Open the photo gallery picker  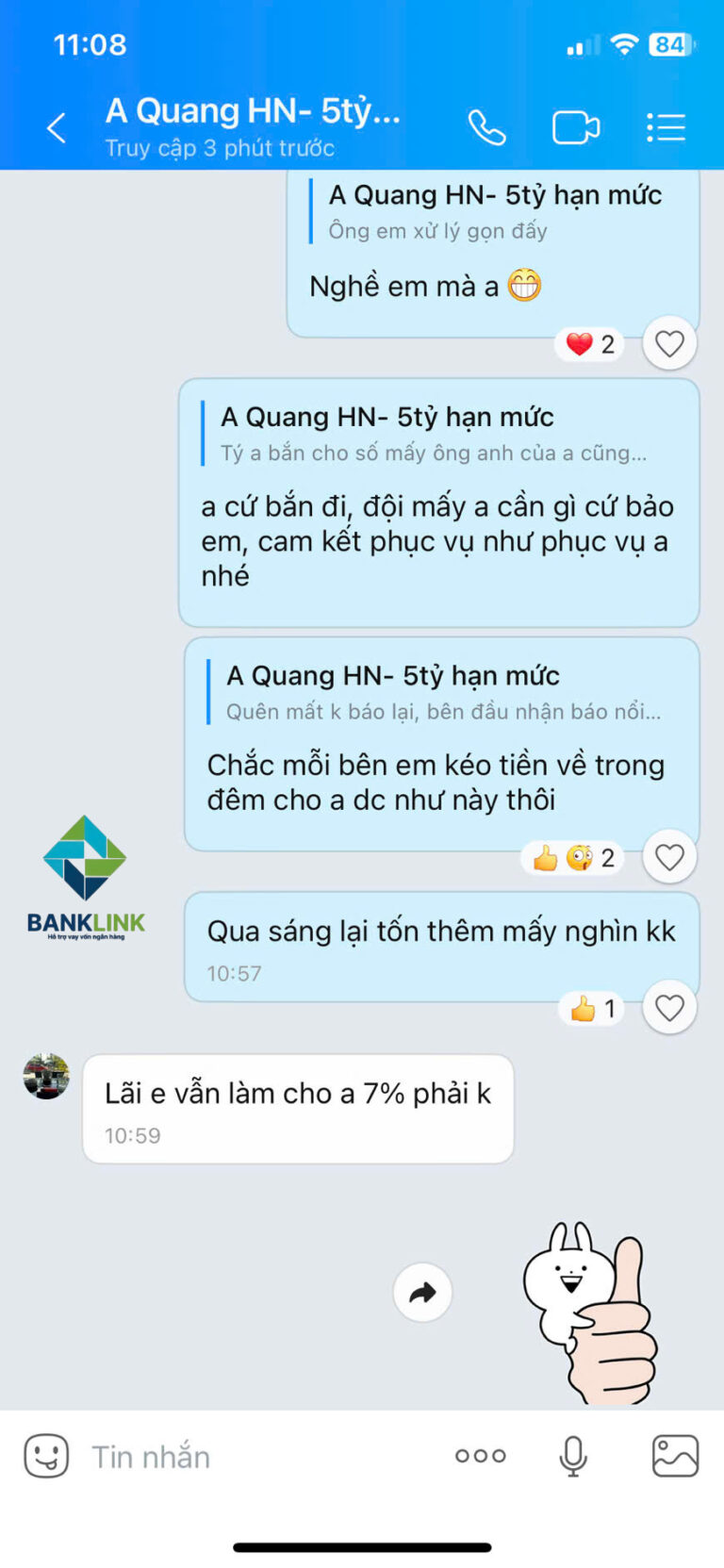click(x=675, y=1456)
